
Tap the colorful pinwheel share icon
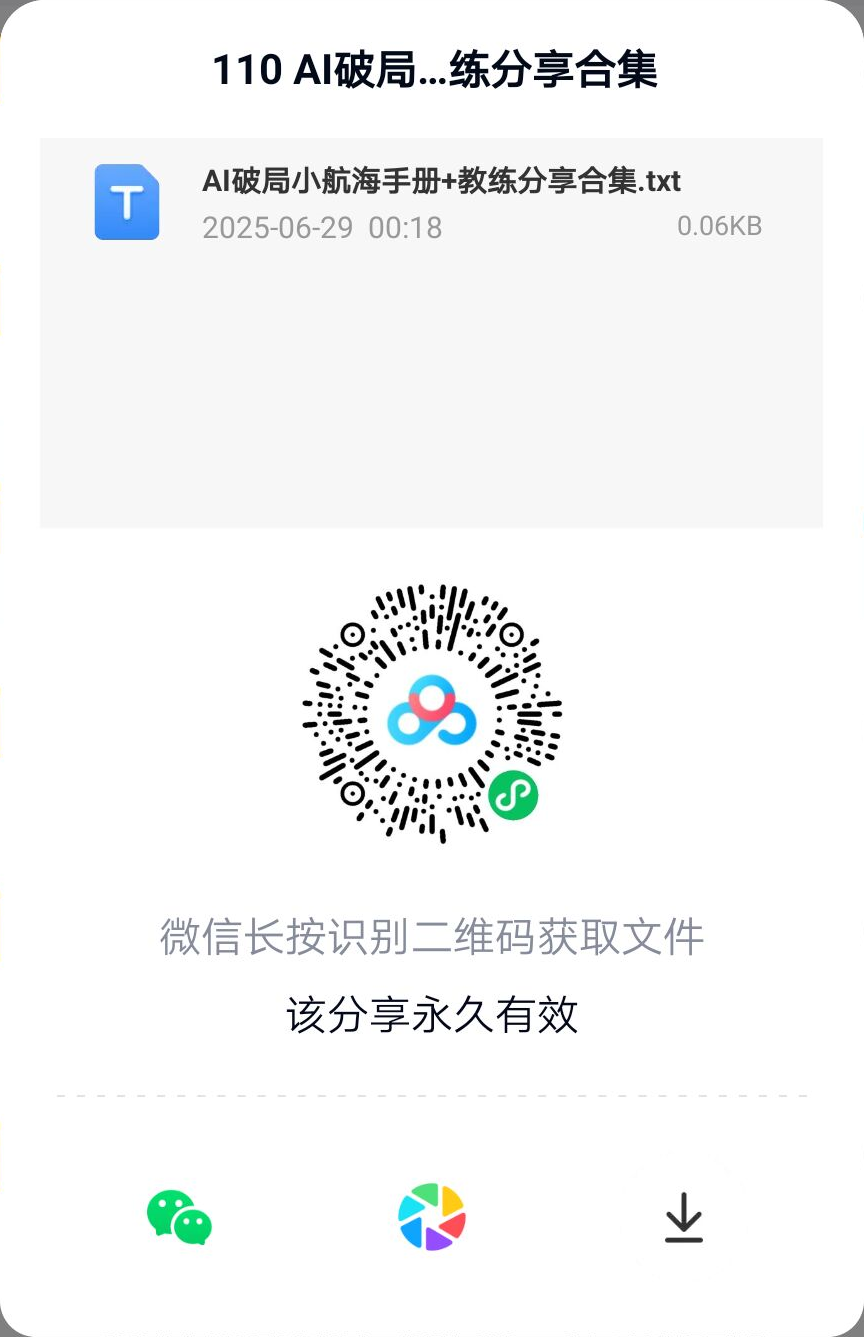tap(432, 1217)
